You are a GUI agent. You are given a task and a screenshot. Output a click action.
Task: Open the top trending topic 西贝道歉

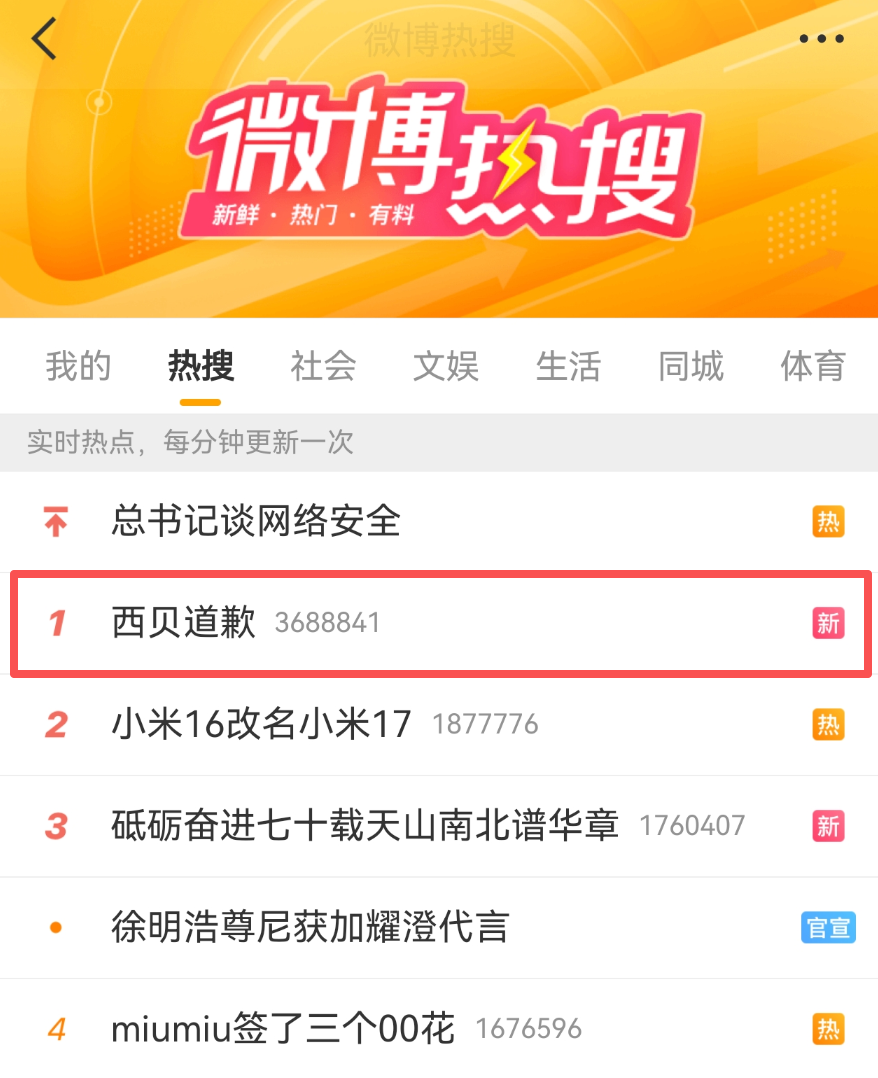coord(185,623)
